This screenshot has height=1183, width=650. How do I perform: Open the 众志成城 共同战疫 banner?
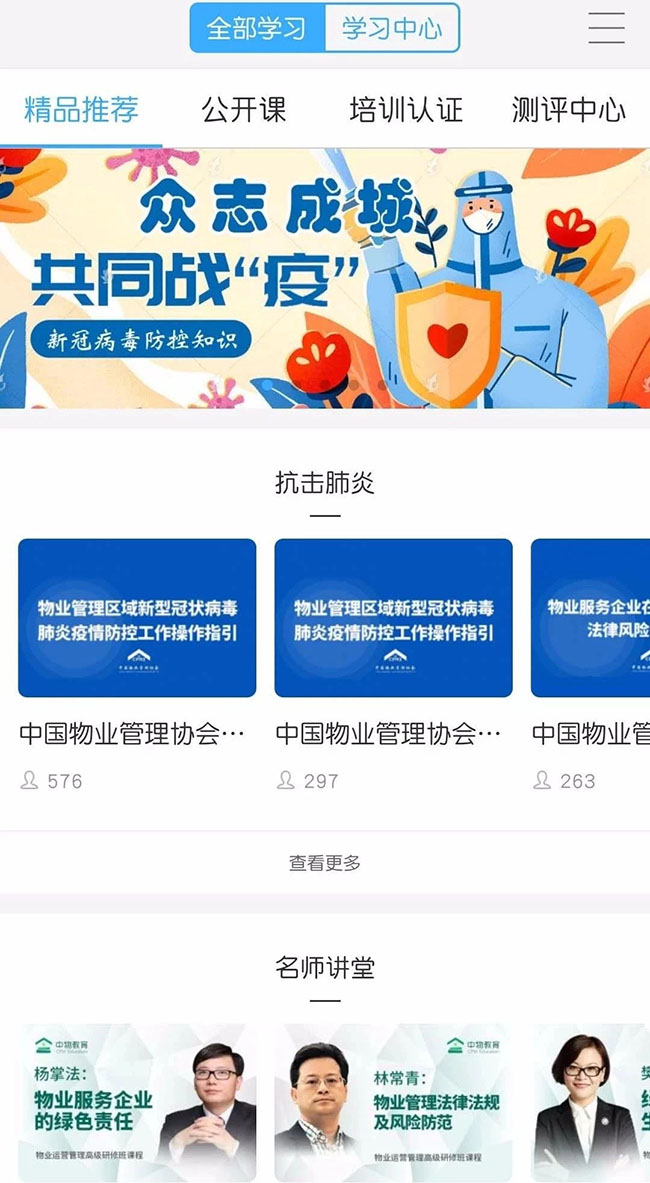[325, 278]
